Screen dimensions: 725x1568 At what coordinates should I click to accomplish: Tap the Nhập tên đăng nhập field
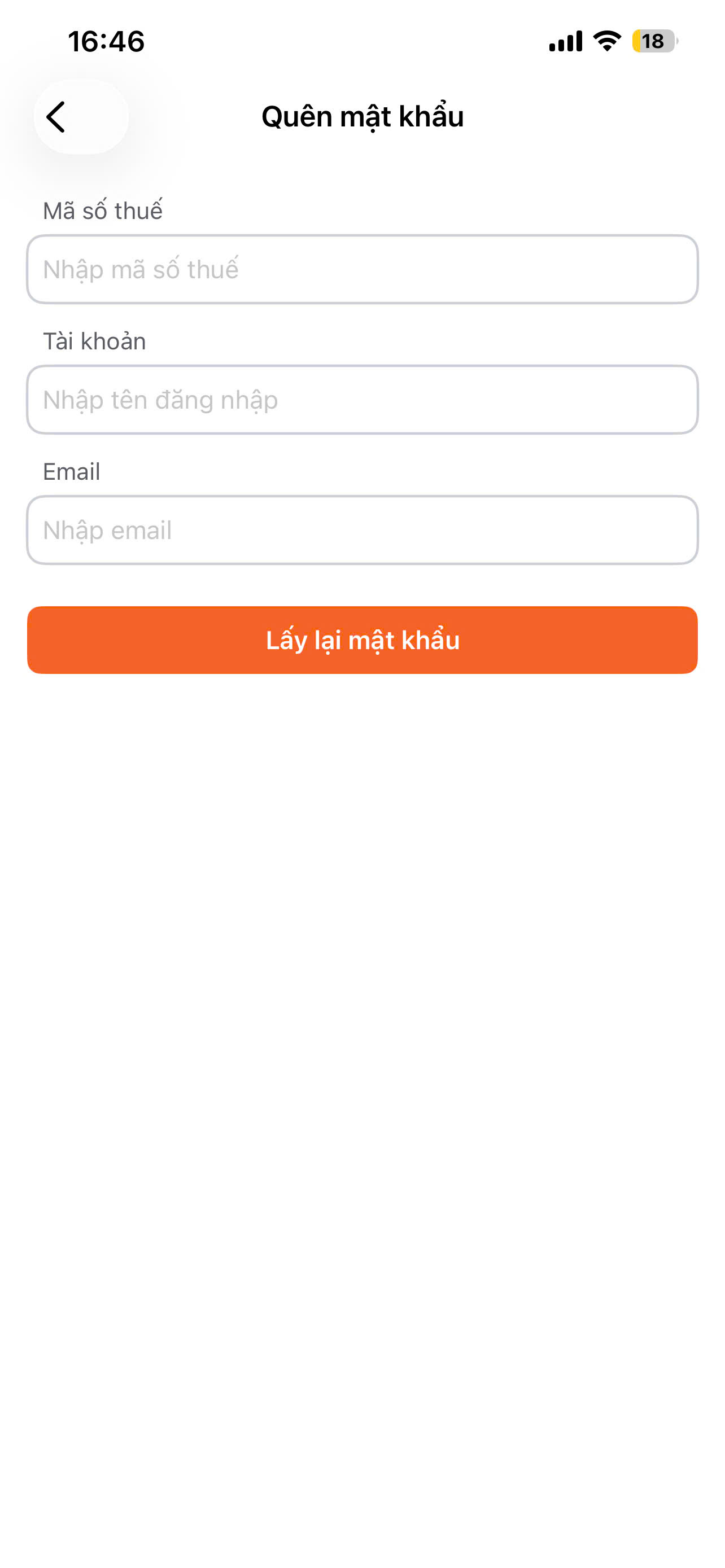tap(362, 399)
